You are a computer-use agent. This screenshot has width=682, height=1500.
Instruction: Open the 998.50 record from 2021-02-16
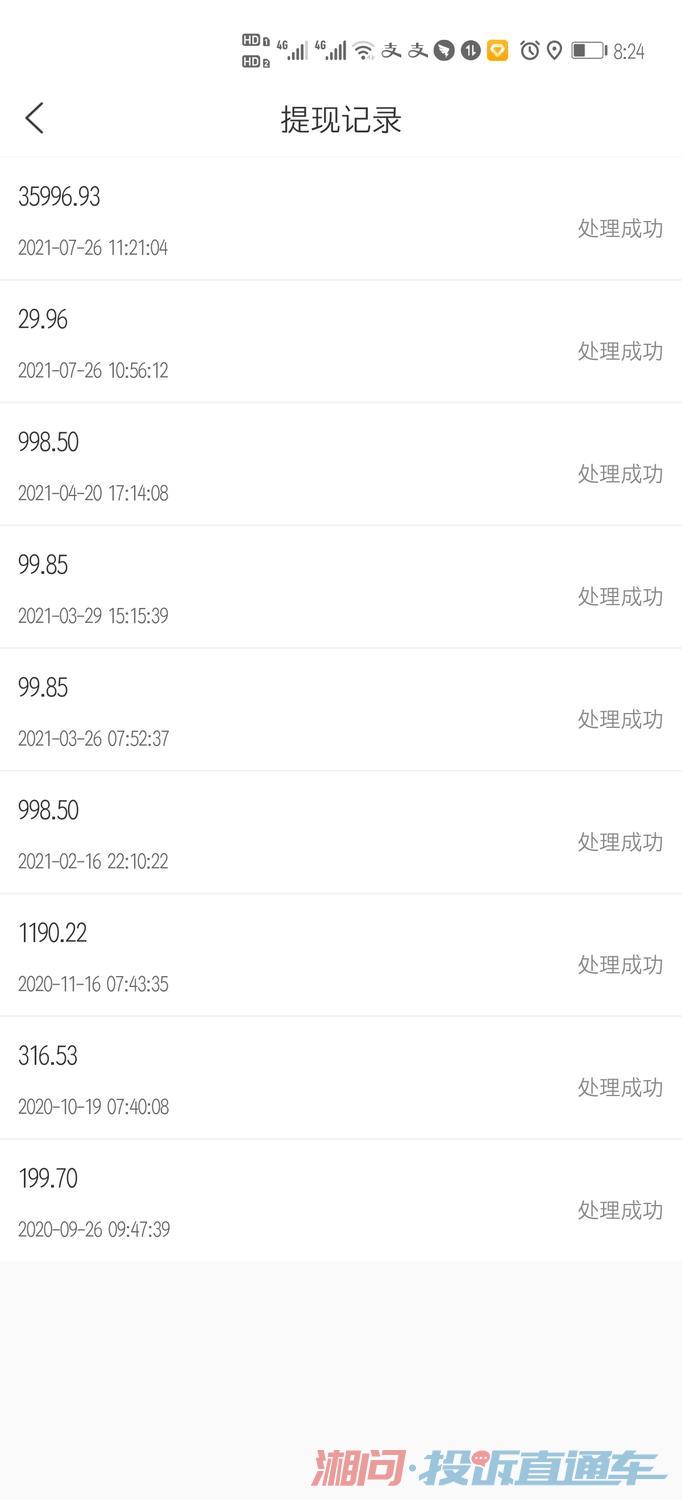click(341, 833)
